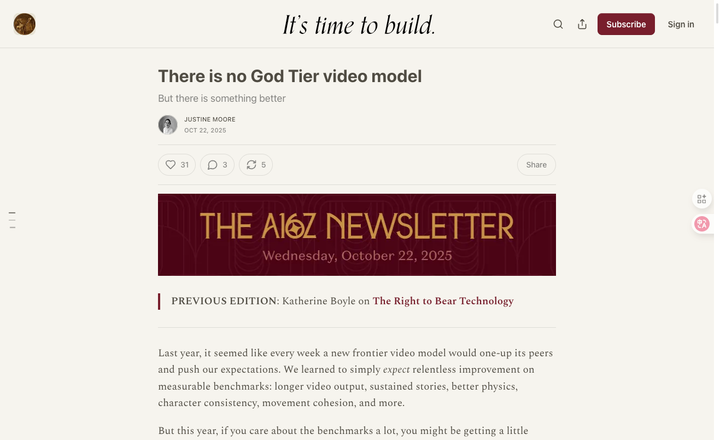
Task: Open the table of contents lines
Action: point(12,220)
